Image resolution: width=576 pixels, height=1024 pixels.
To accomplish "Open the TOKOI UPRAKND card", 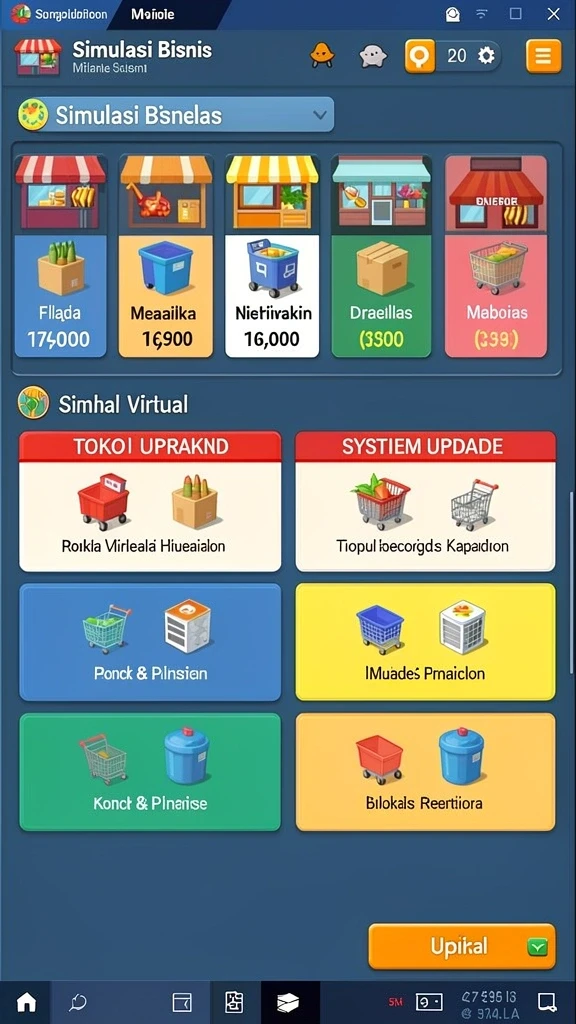I will click(x=150, y=502).
